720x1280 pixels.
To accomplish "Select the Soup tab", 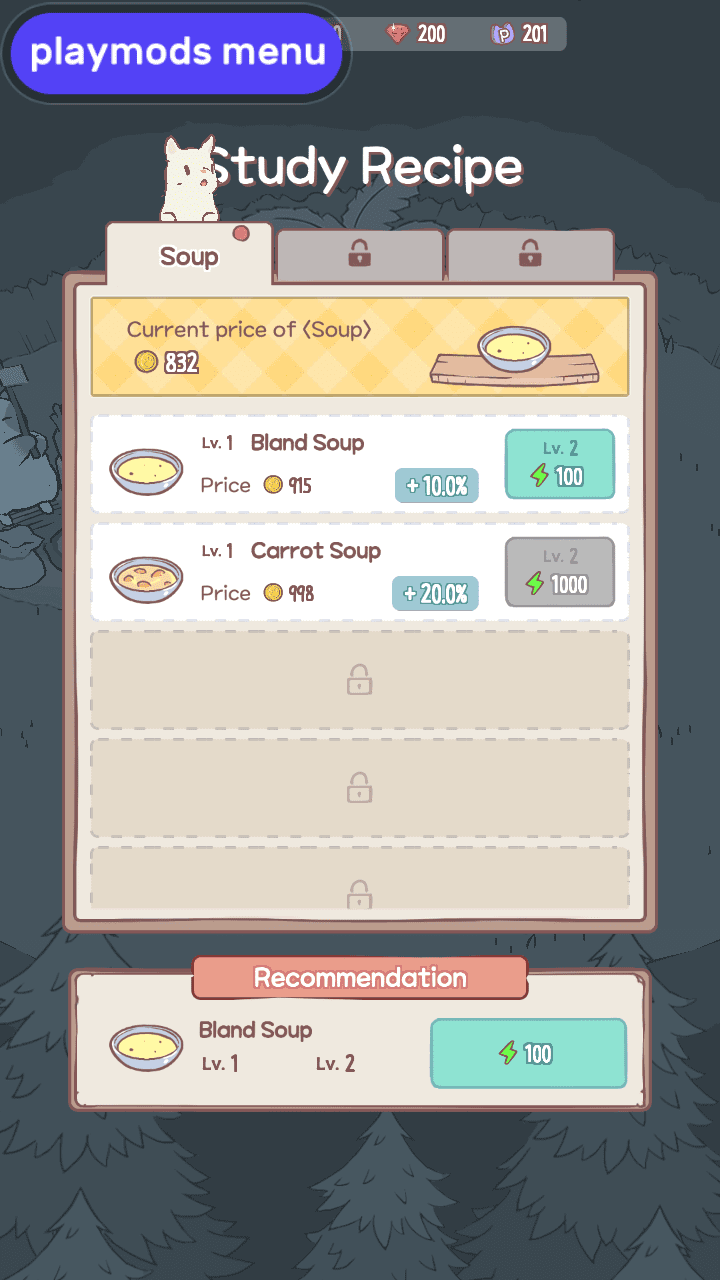I will pos(189,256).
